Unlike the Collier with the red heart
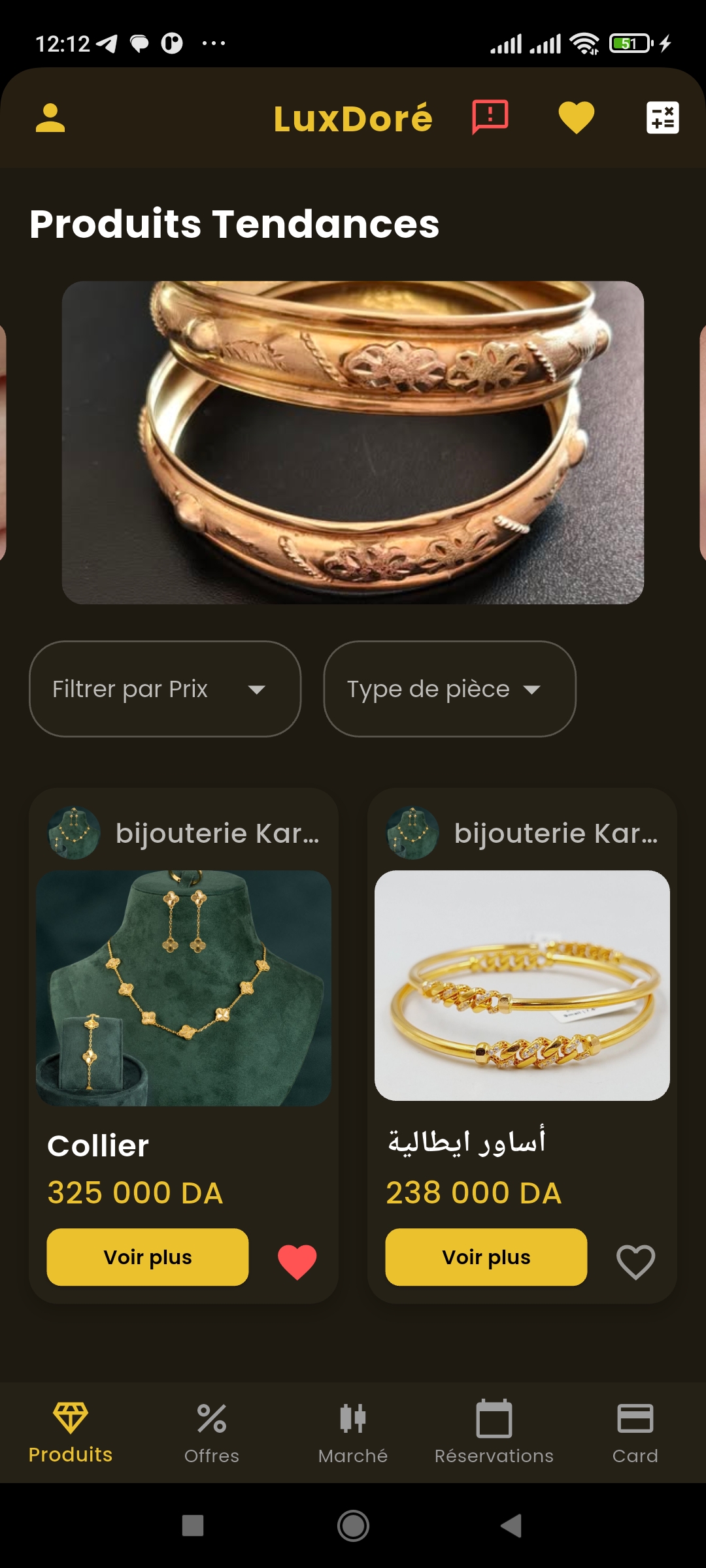 click(297, 1261)
